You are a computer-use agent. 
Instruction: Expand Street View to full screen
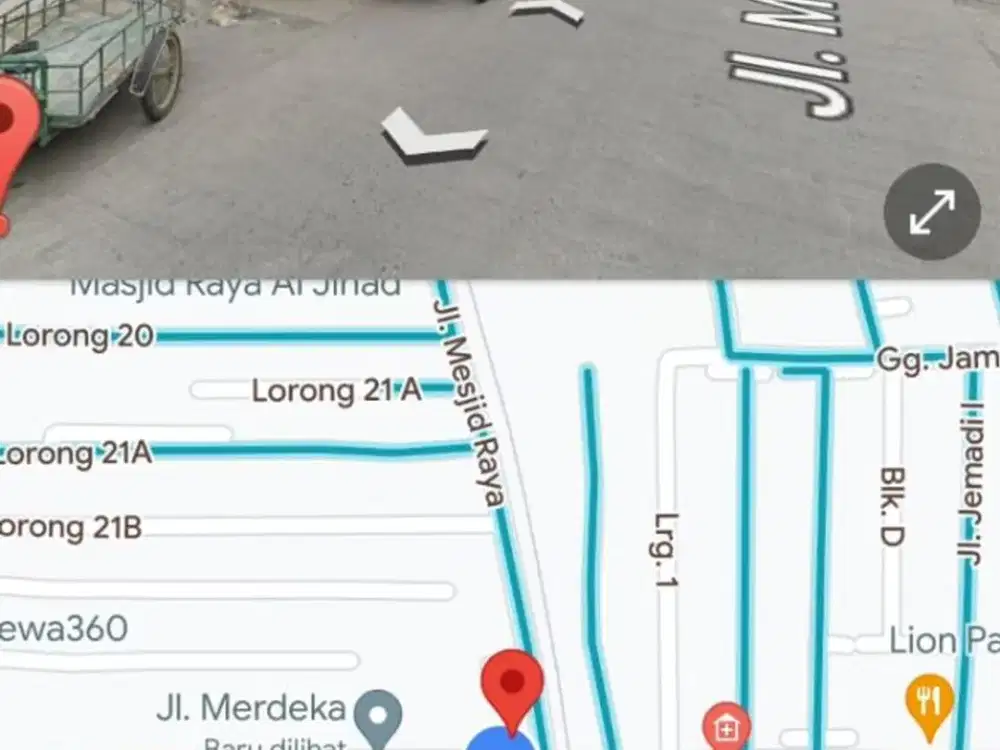[x=931, y=212]
